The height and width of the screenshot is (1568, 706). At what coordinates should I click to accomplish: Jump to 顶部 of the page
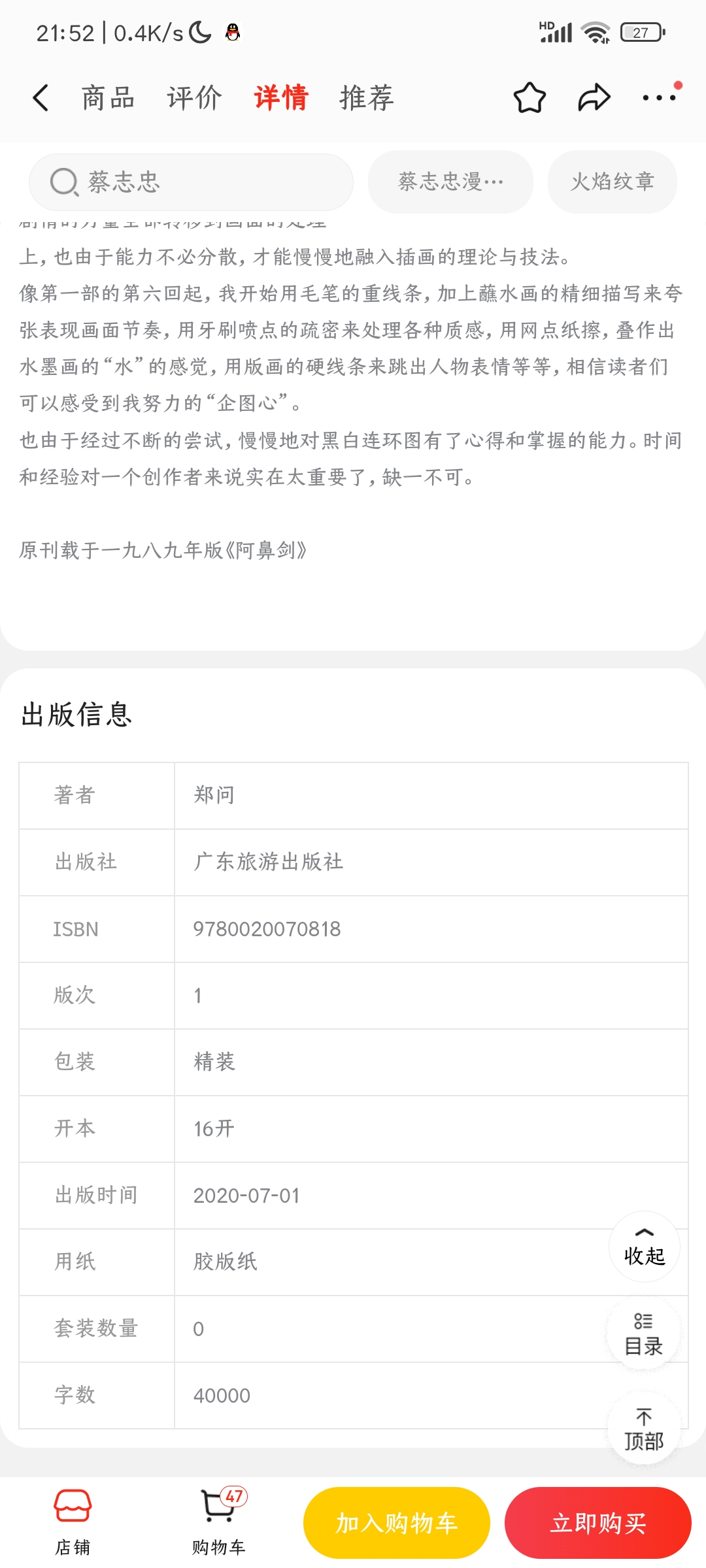coord(644,1429)
